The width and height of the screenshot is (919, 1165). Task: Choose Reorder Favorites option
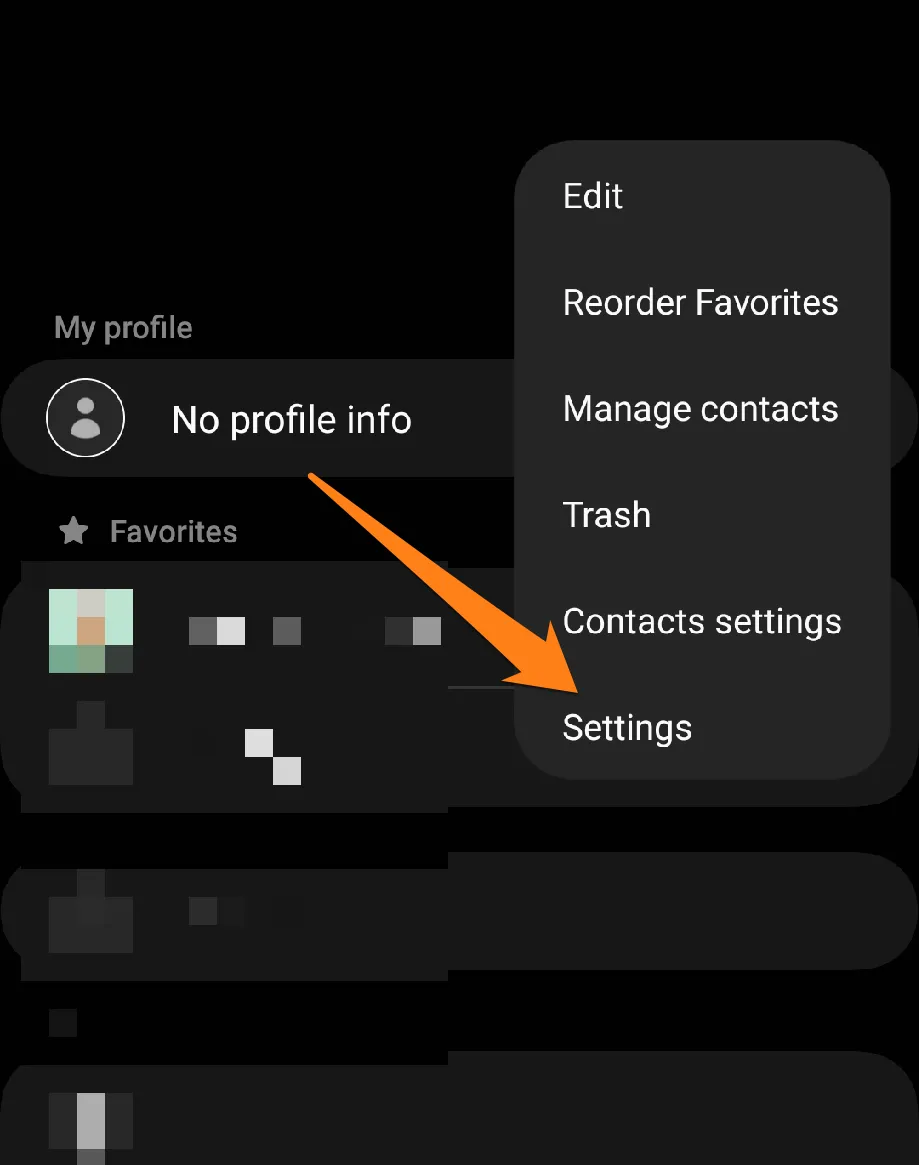[700, 302]
